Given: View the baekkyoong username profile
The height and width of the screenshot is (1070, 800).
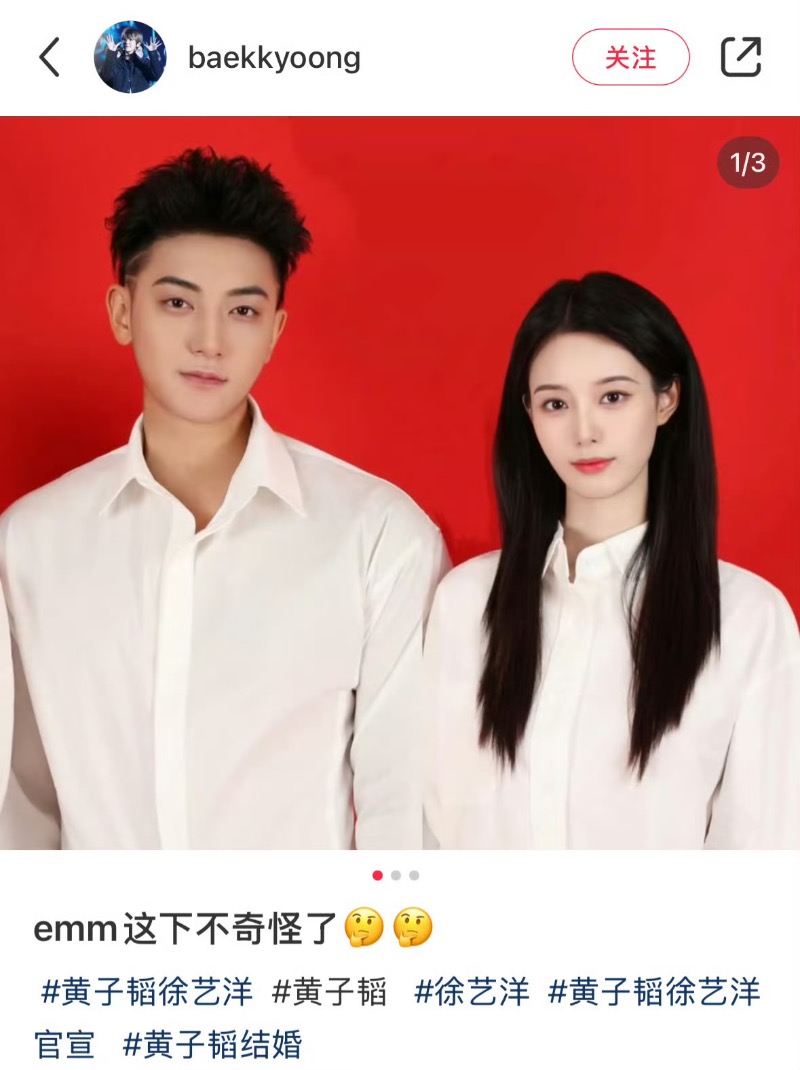Looking at the screenshot, I should click(274, 57).
